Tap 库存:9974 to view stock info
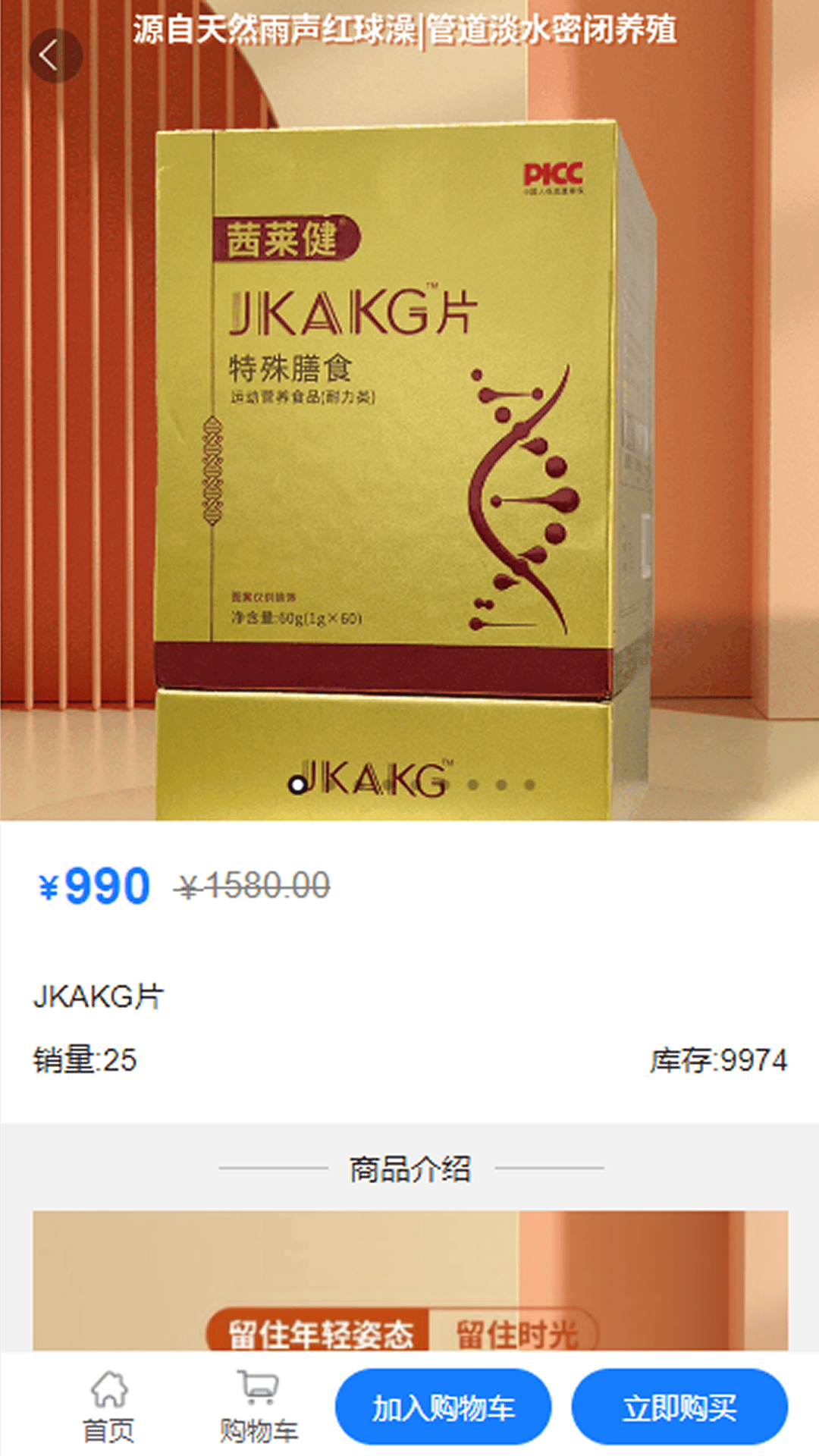The height and width of the screenshot is (1456, 819). 718,1059
